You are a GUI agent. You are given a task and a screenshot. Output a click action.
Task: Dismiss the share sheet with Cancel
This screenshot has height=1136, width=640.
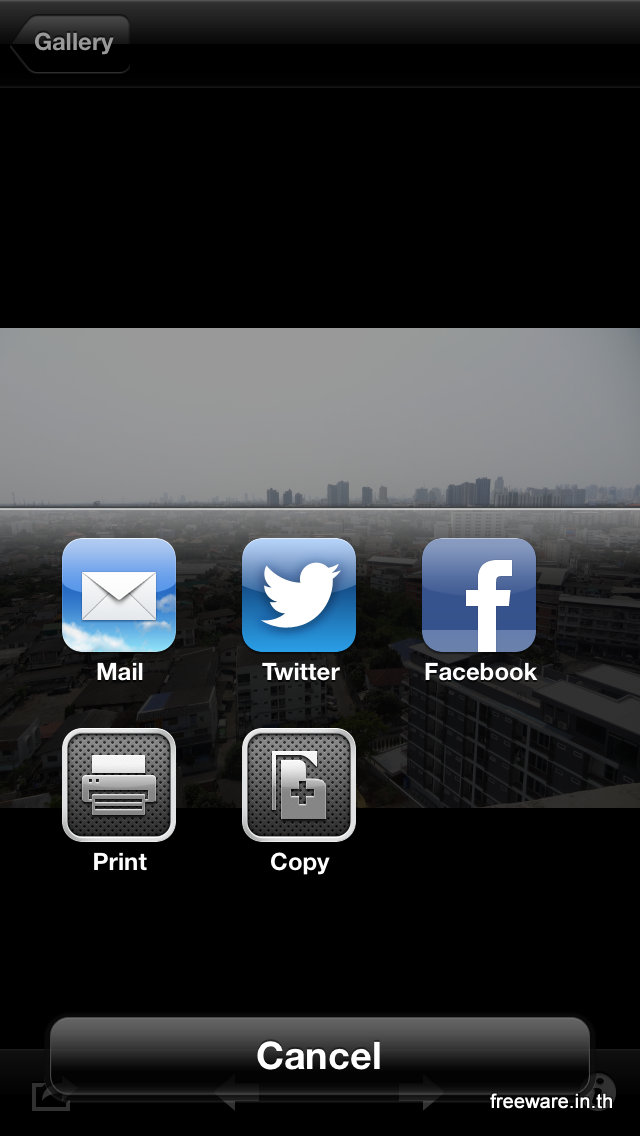[320, 1055]
